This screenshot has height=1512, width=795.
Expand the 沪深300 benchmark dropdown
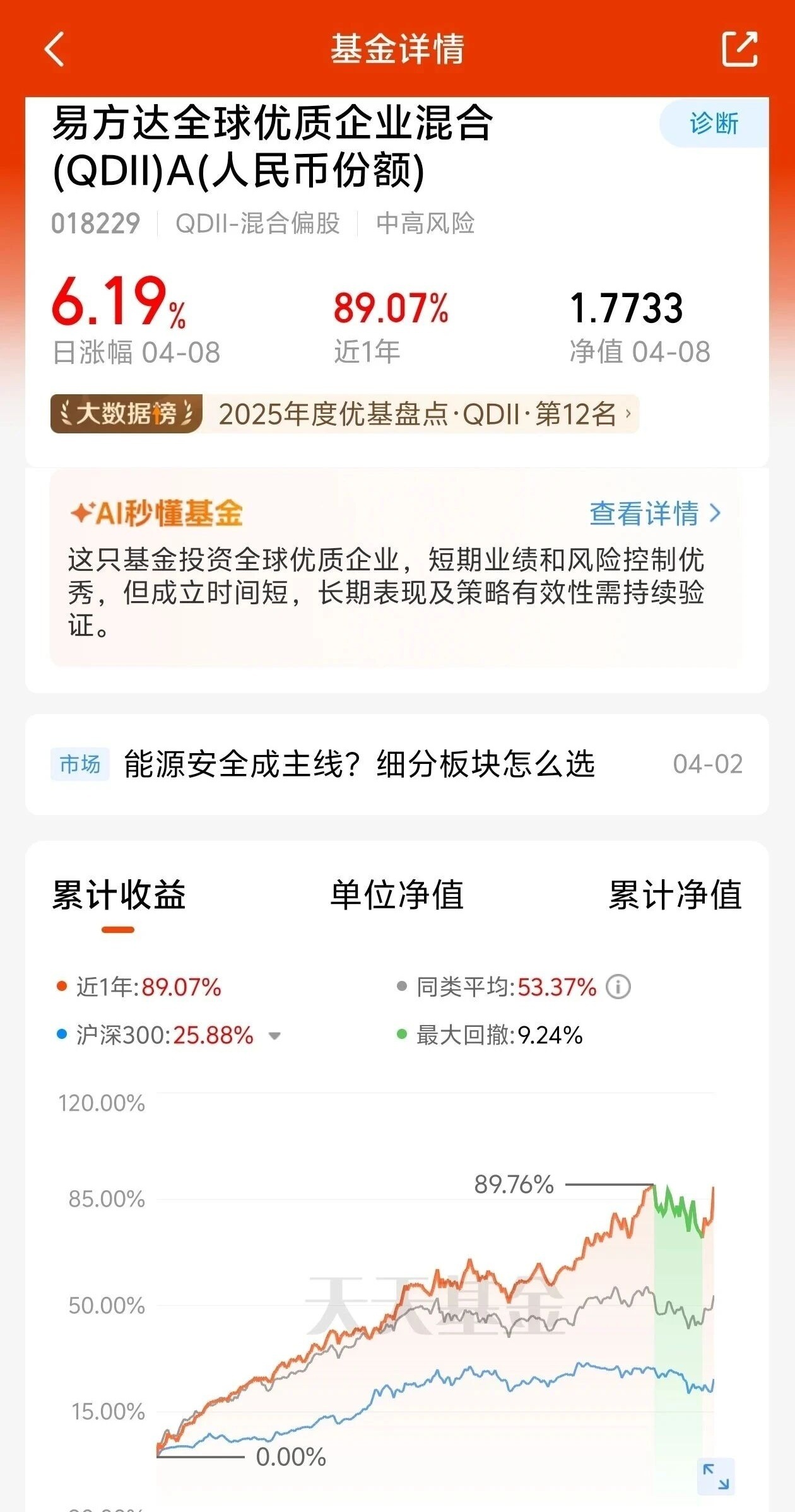pyautogui.click(x=274, y=1036)
